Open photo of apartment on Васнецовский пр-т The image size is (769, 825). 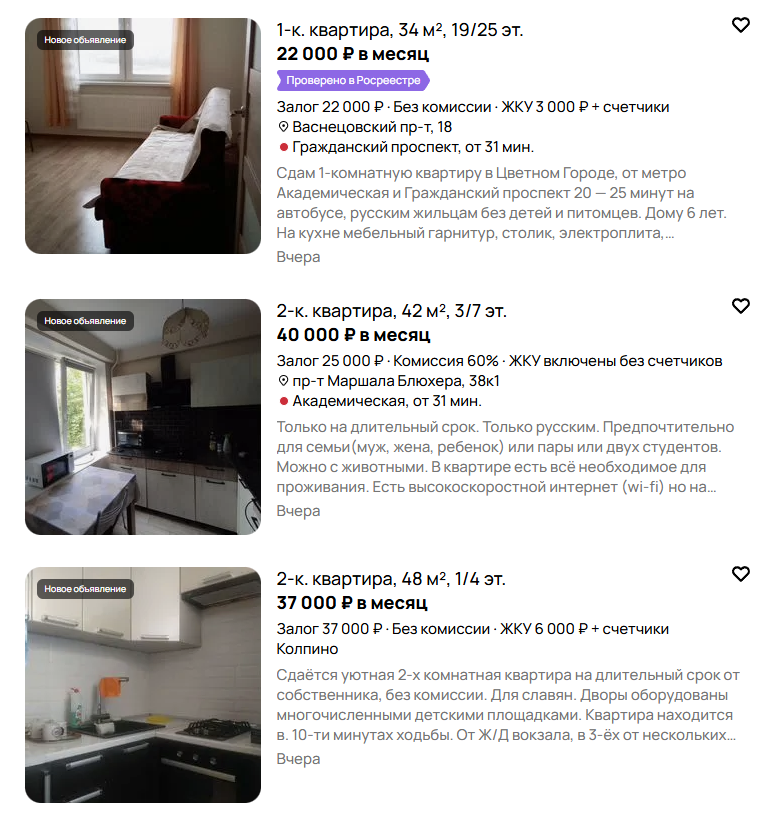pos(143,136)
